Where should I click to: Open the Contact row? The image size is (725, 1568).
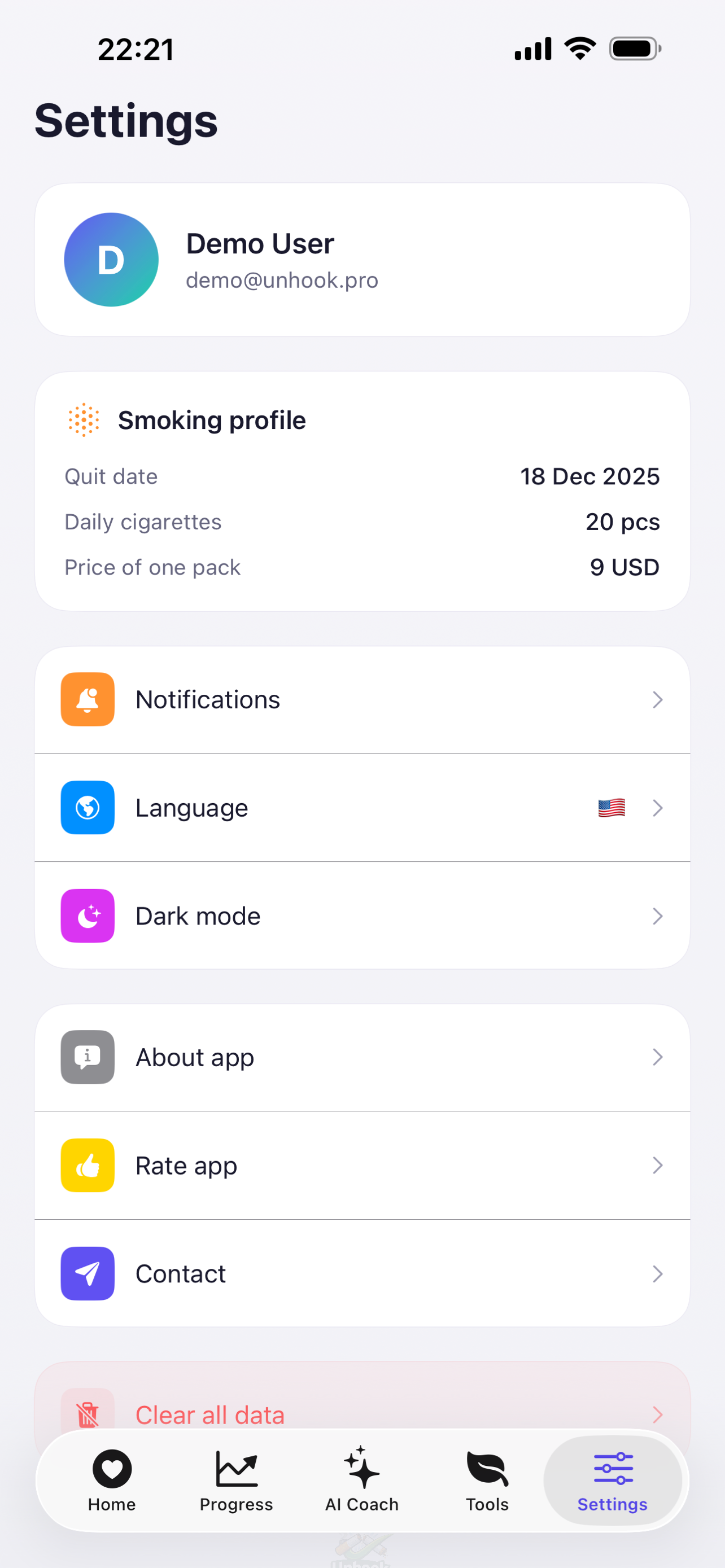362,1273
